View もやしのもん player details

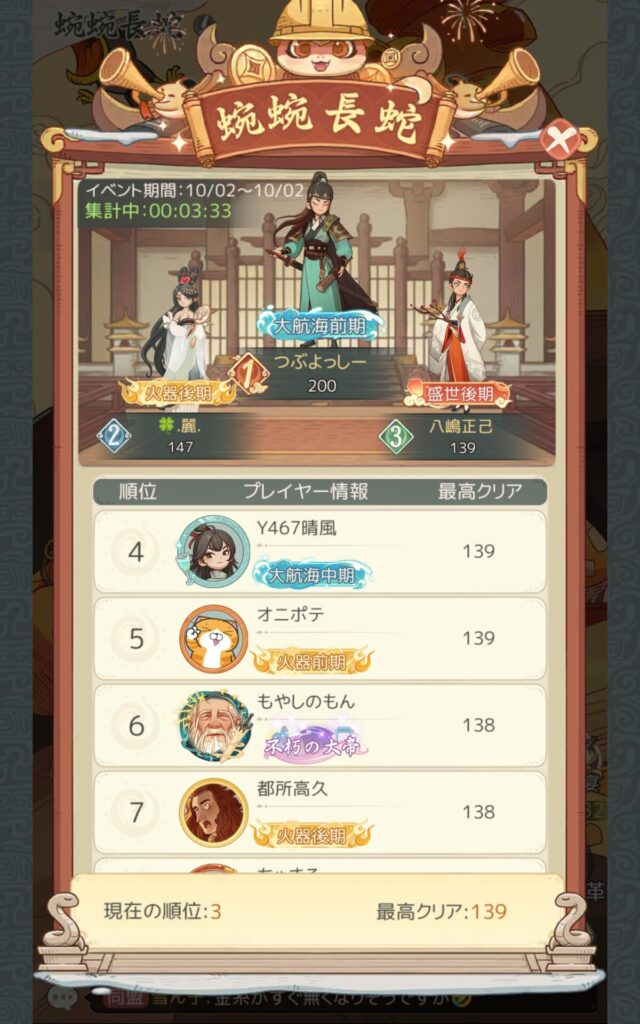click(212, 725)
